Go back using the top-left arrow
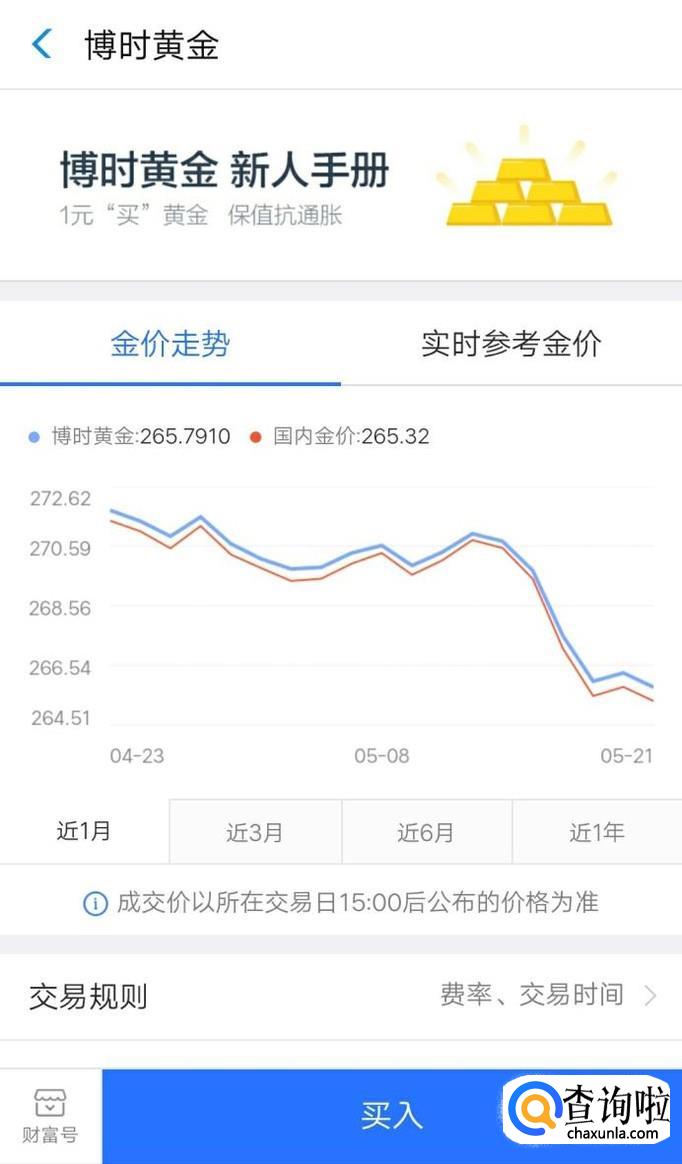 click(x=42, y=45)
